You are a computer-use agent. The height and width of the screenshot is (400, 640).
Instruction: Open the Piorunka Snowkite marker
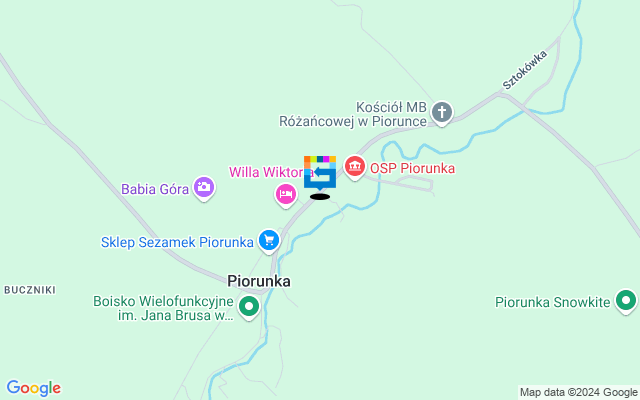point(626,300)
